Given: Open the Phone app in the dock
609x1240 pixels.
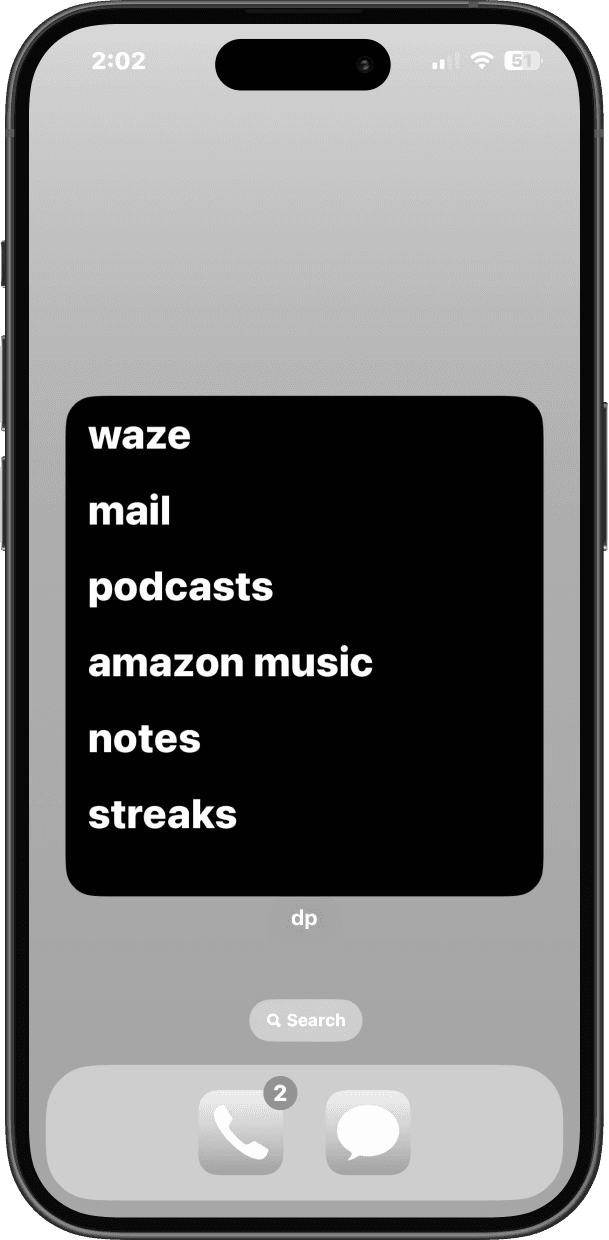Looking at the screenshot, I should 241,1132.
